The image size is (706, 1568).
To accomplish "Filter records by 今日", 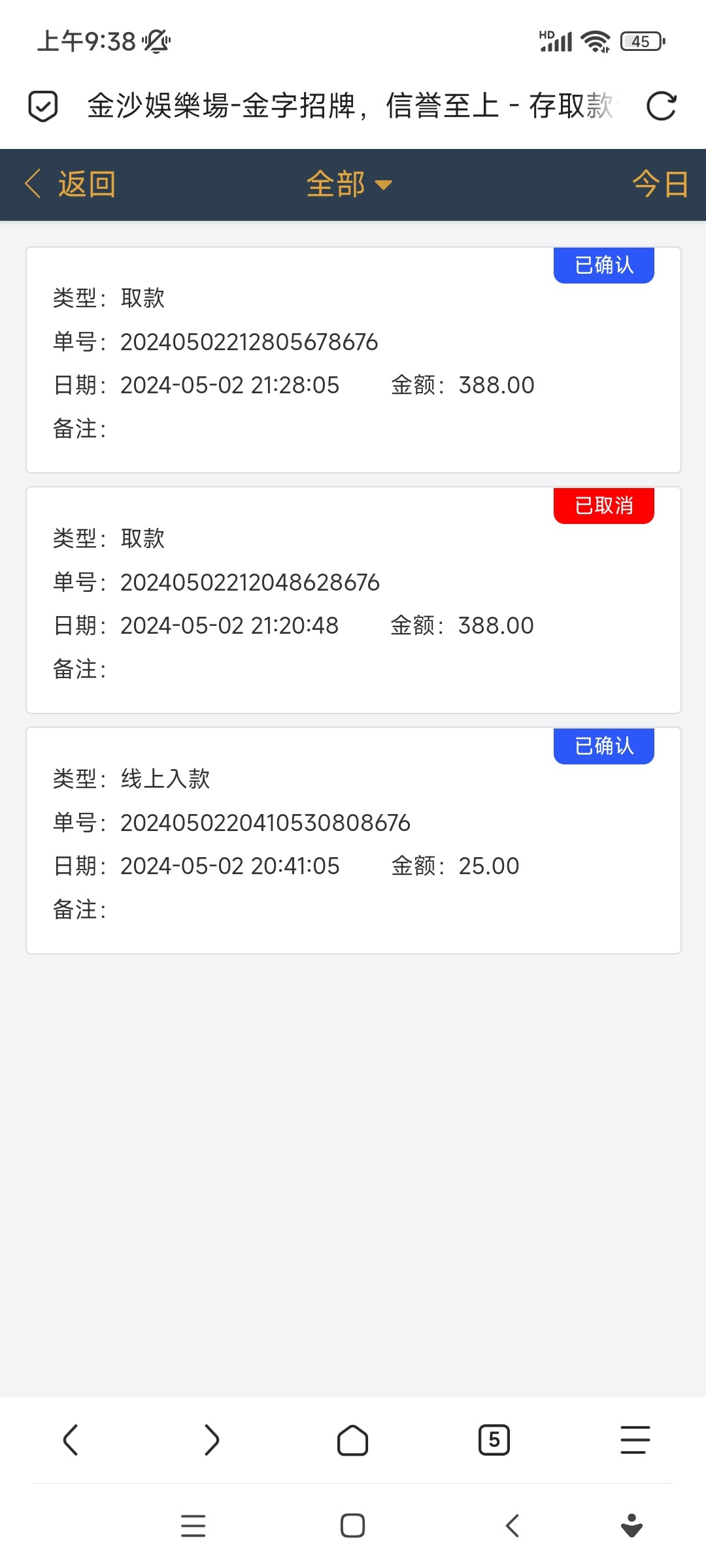I will pyautogui.click(x=660, y=184).
